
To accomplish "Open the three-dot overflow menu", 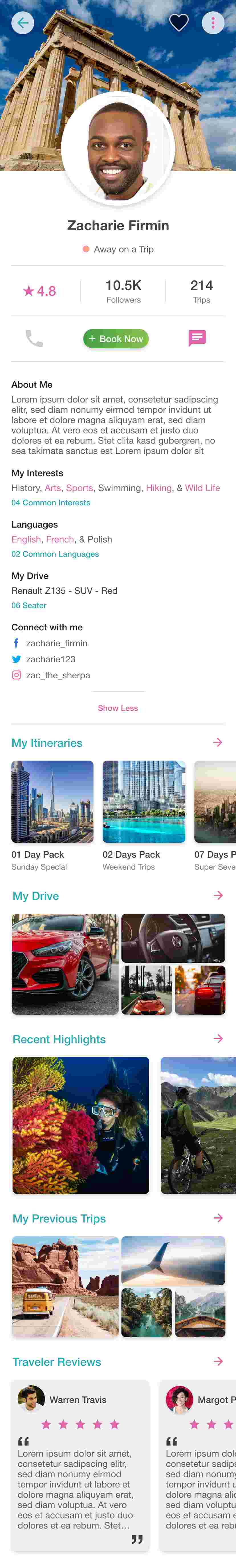I will tap(213, 23).
